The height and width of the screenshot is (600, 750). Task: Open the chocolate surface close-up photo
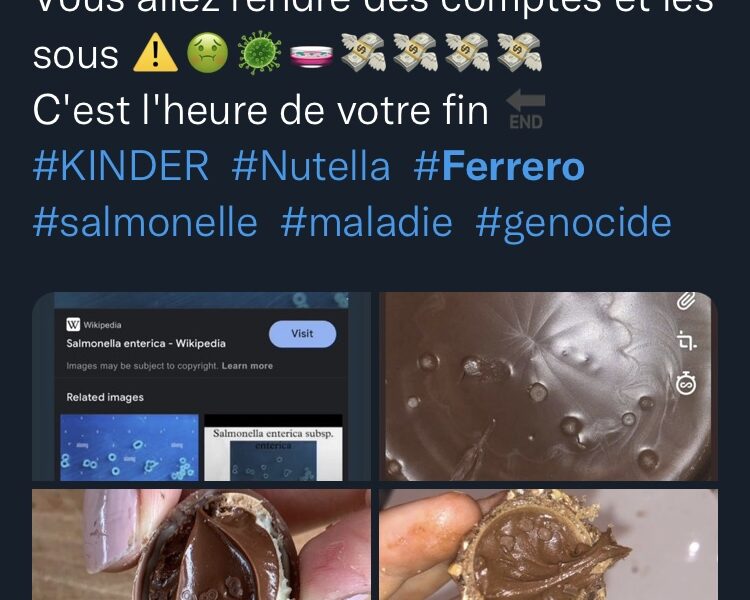point(548,386)
